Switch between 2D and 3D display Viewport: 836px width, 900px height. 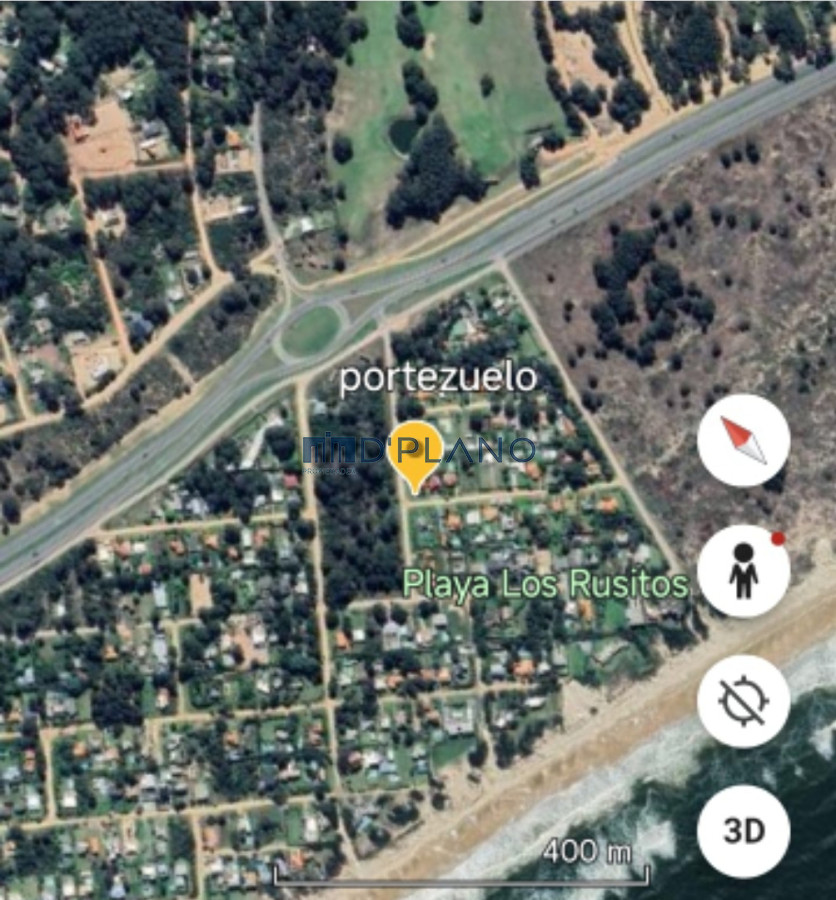[743, 831]
